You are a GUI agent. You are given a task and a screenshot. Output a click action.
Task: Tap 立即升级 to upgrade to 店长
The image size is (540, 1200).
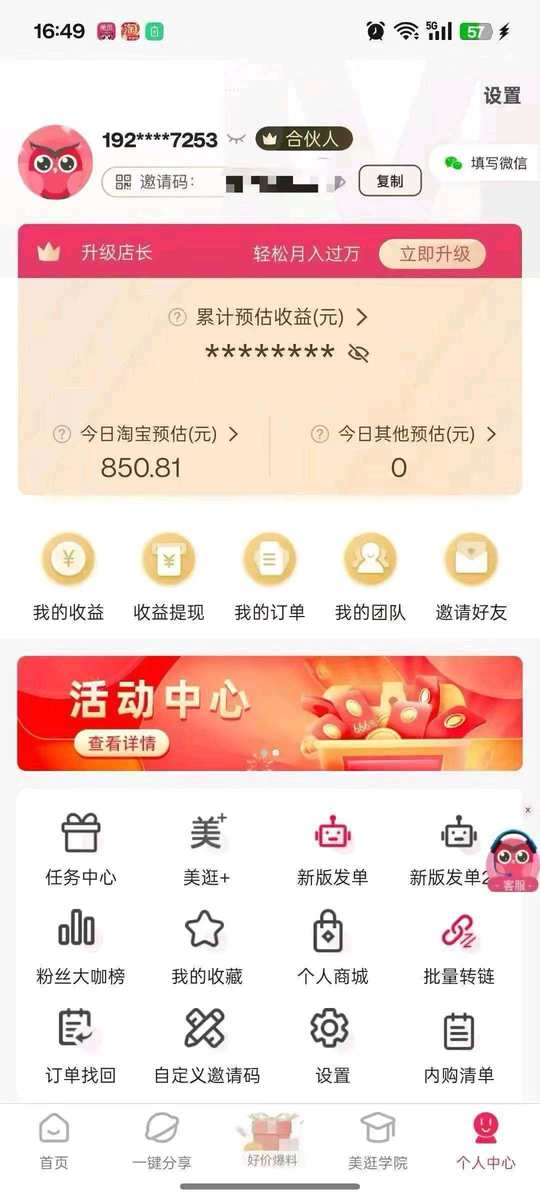tap(433, 253)
